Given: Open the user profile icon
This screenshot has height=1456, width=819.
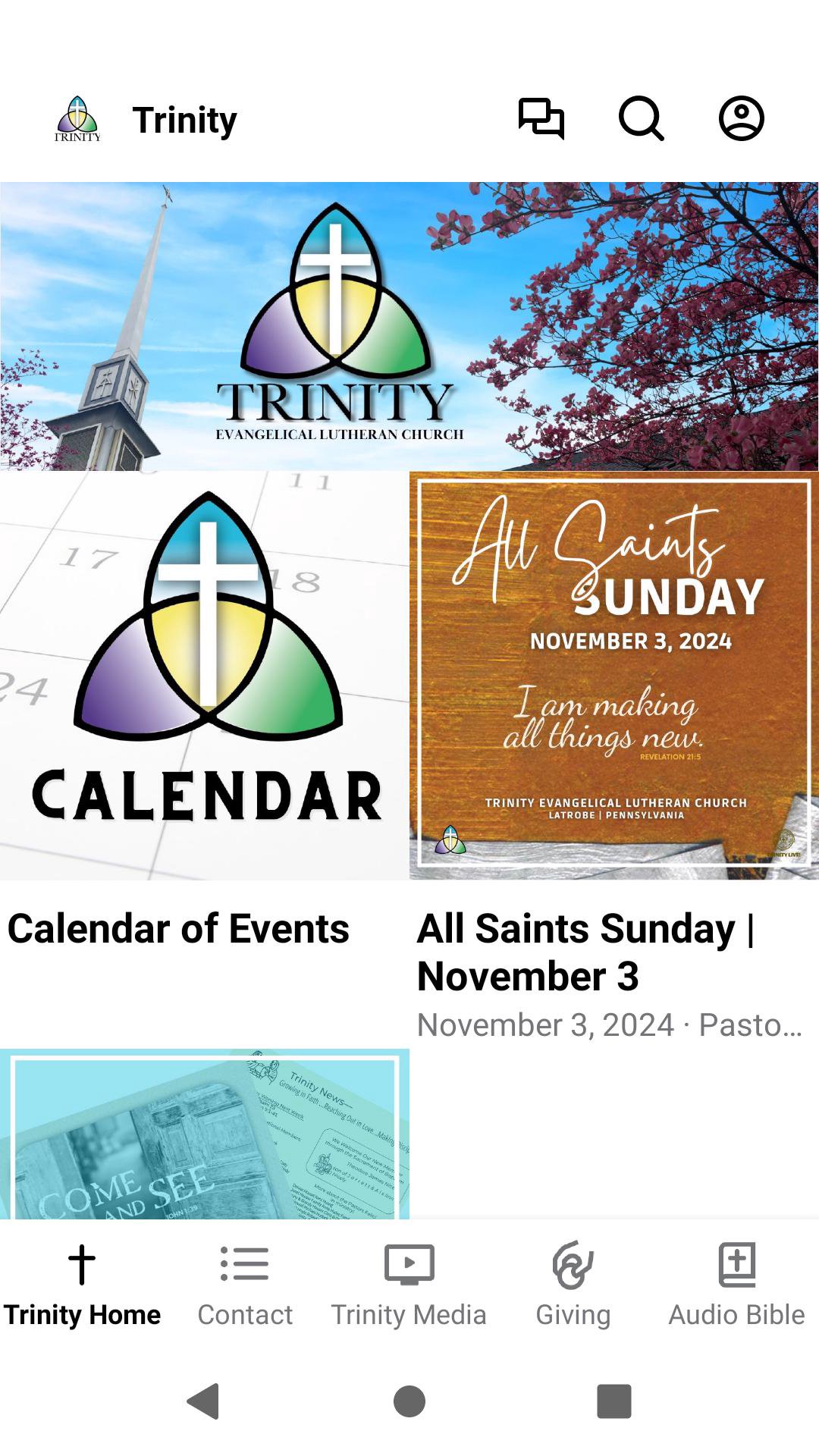Looking at the screenshot, I should (x=741, y=119).
